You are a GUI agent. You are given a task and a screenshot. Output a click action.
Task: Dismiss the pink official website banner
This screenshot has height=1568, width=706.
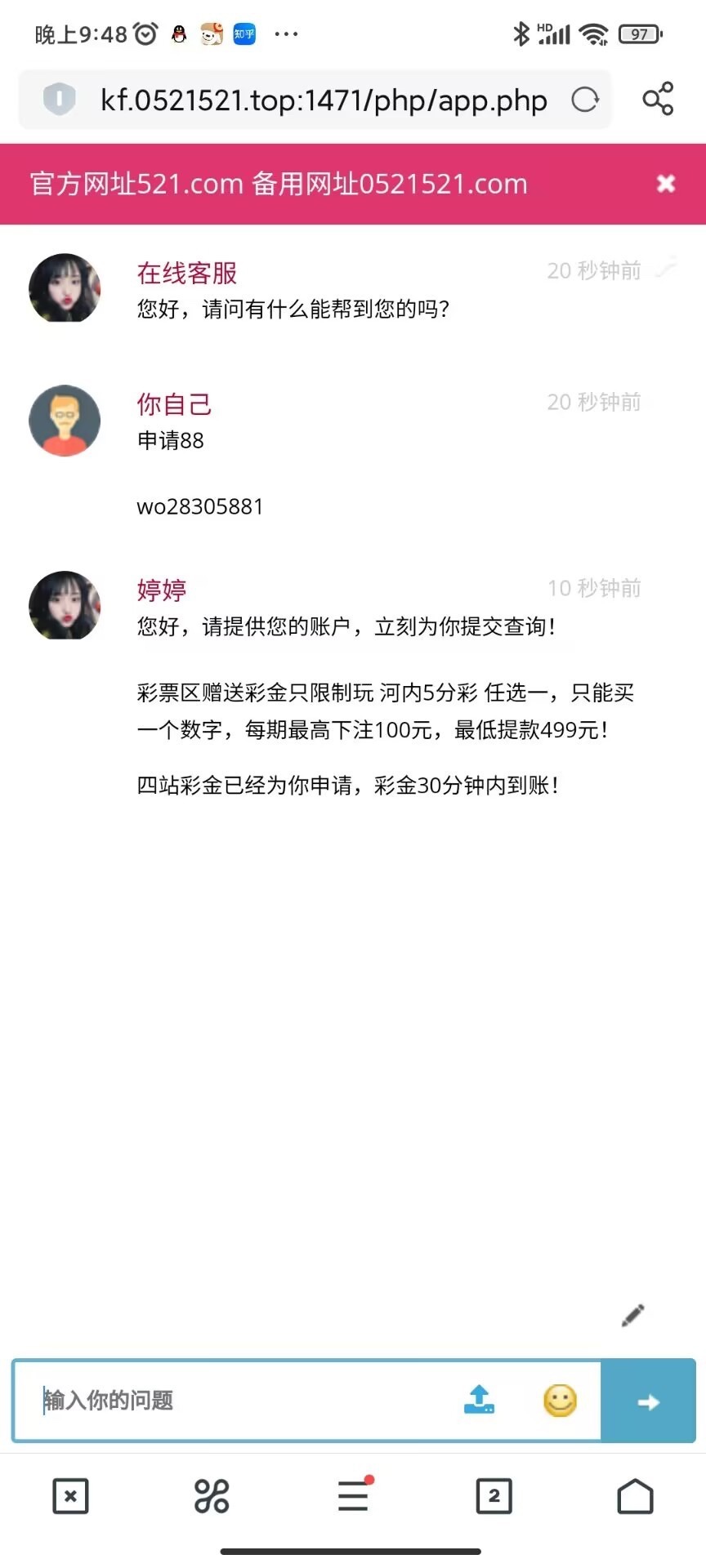tap(666, 184)
